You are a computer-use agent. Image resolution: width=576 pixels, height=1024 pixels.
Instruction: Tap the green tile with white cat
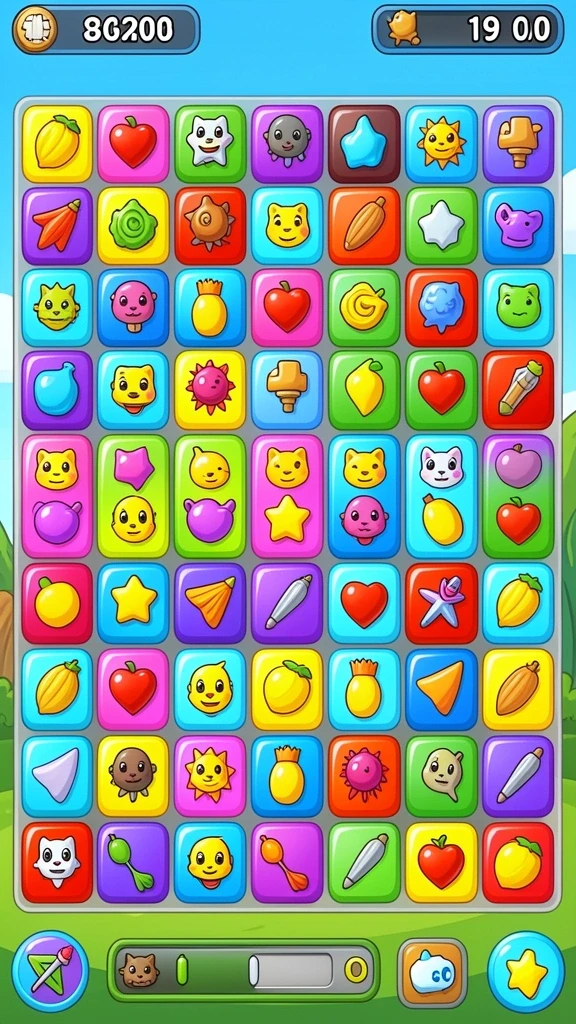coord(210,144)
